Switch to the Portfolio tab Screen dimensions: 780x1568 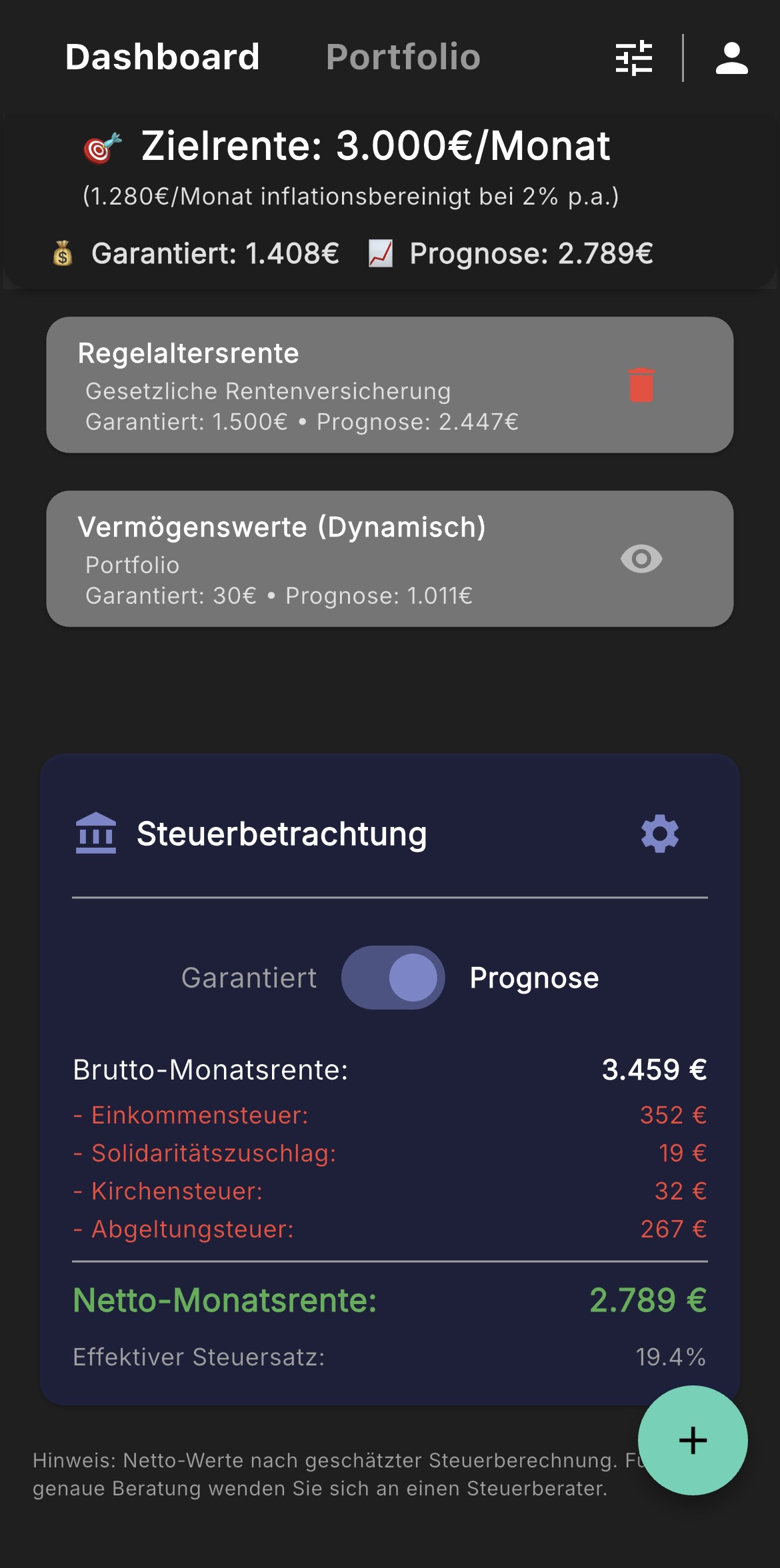tap(403, 57)
